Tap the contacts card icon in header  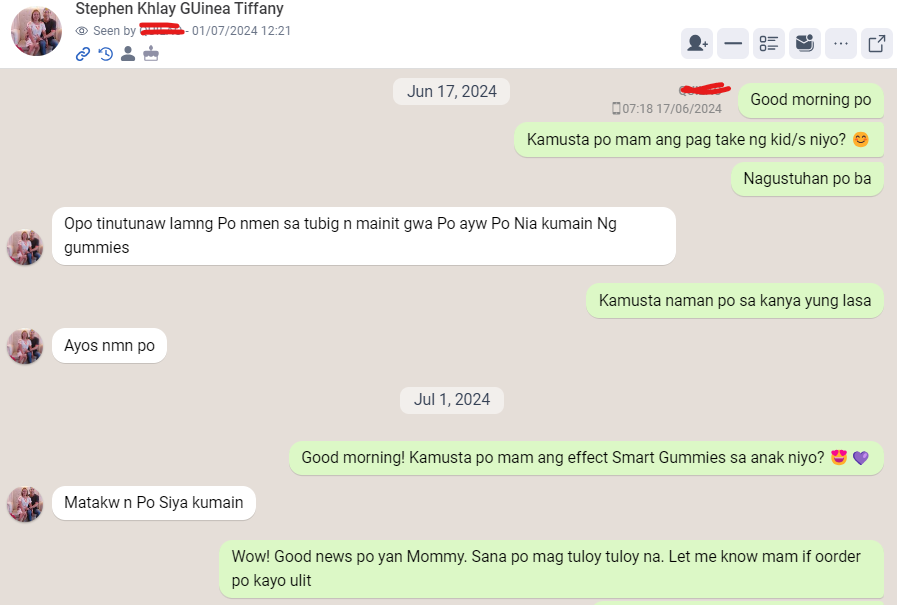pyautogui.click(x=805, y=43)
